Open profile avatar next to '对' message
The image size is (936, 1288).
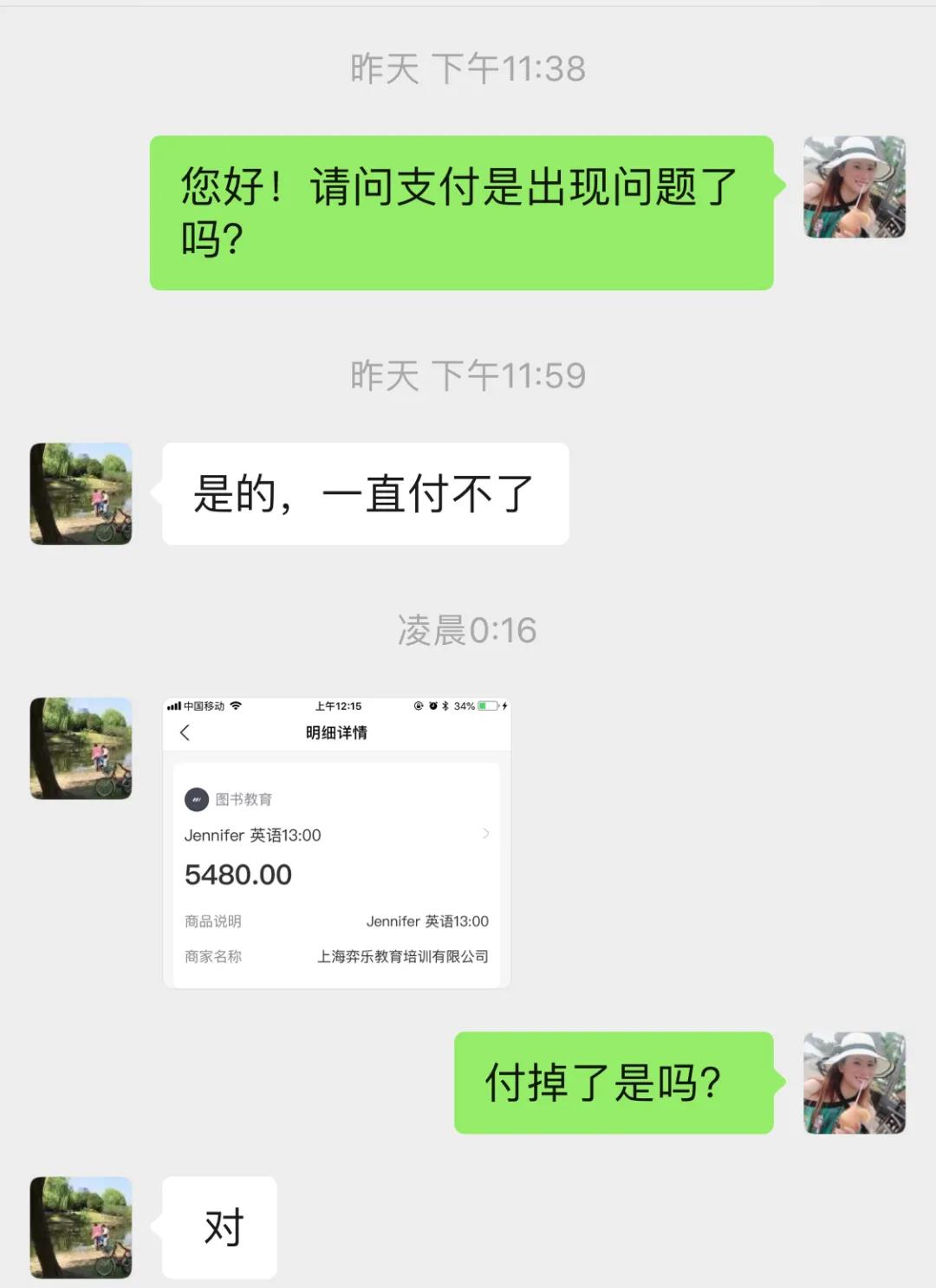81,1227
